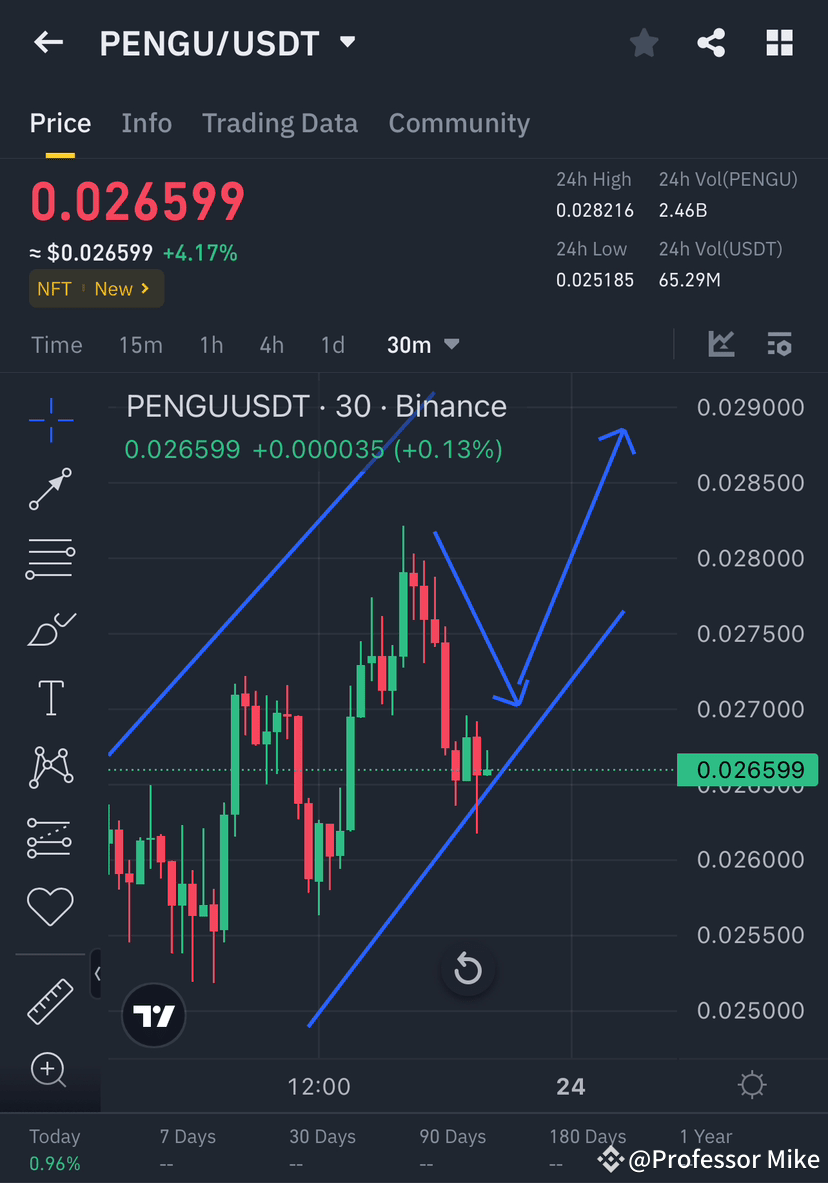Select the zoom-in magnifier tool

(x=50, y=1070)
